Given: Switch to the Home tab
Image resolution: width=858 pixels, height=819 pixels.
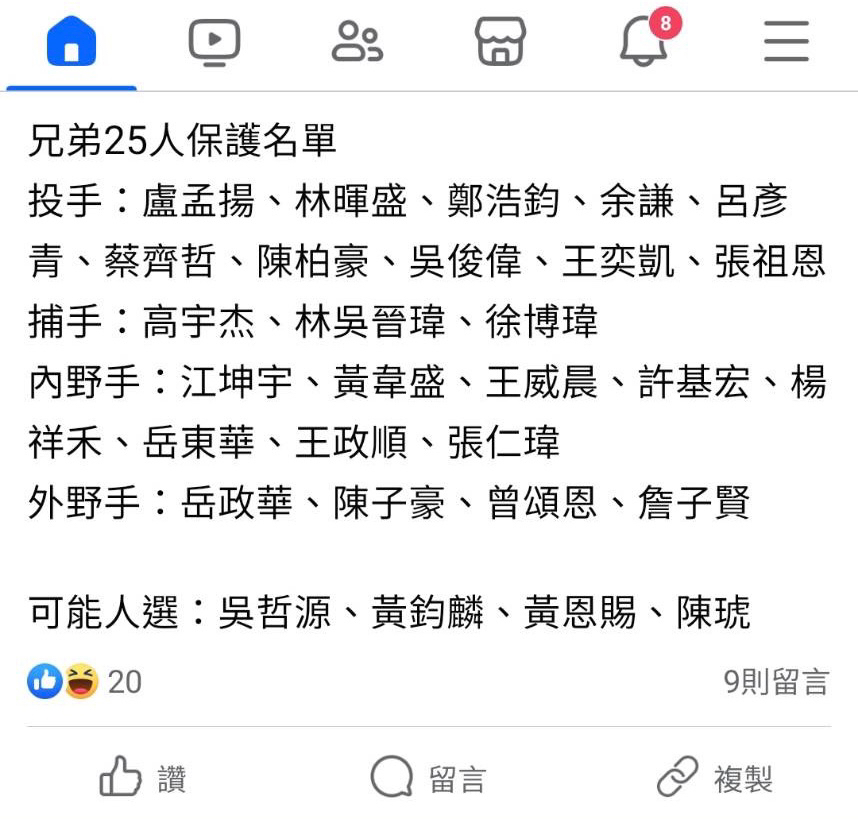Looking at the screenshot, I should point(71,42).
